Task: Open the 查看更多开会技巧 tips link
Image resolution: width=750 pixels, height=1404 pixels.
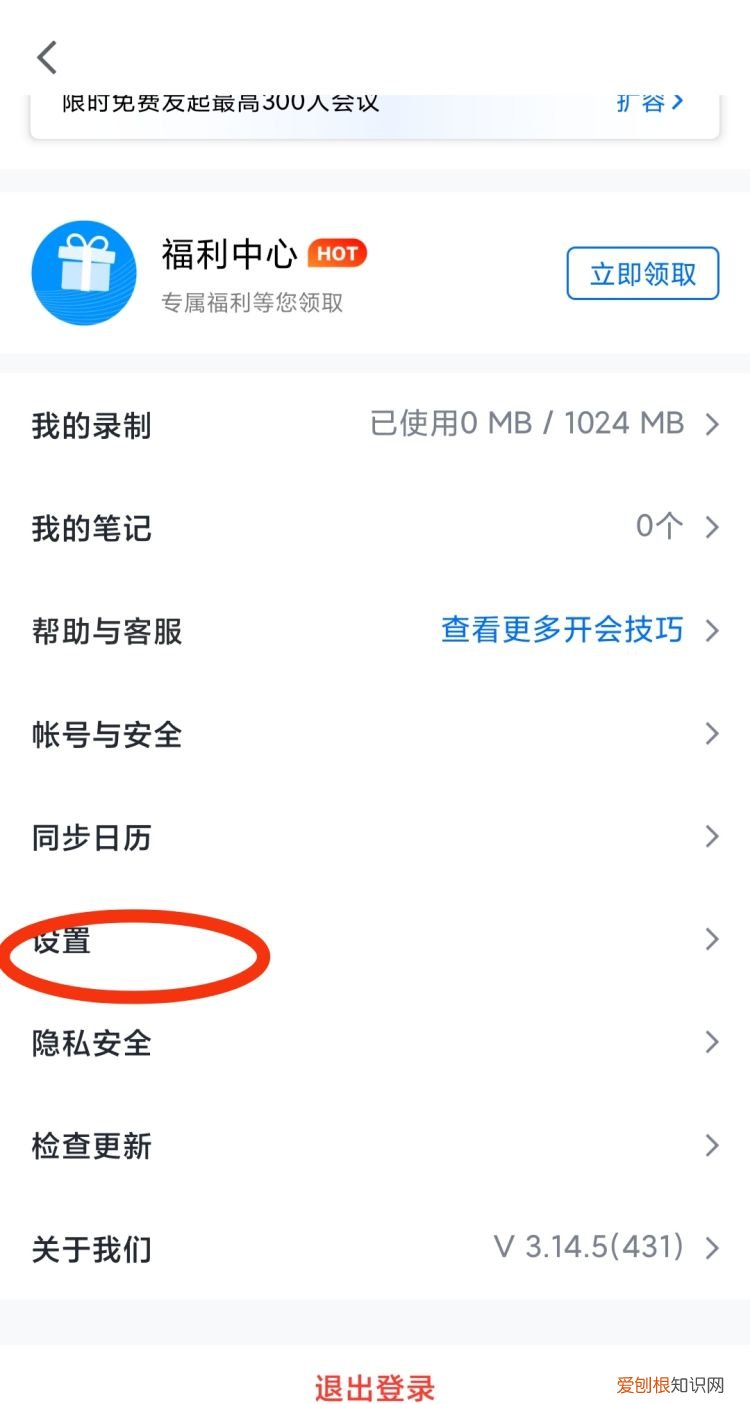Action: 561,630
